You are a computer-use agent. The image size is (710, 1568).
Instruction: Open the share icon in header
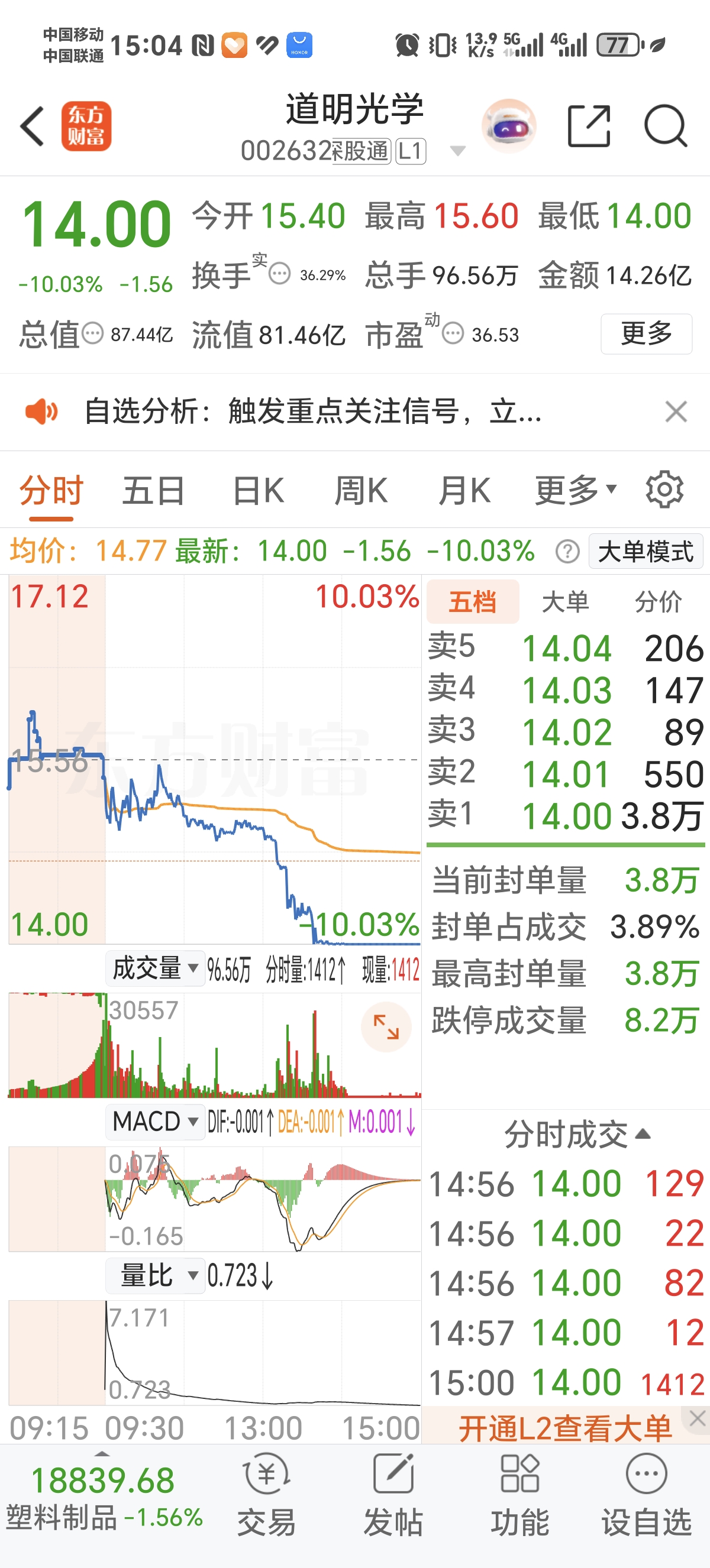click(588, 126)
